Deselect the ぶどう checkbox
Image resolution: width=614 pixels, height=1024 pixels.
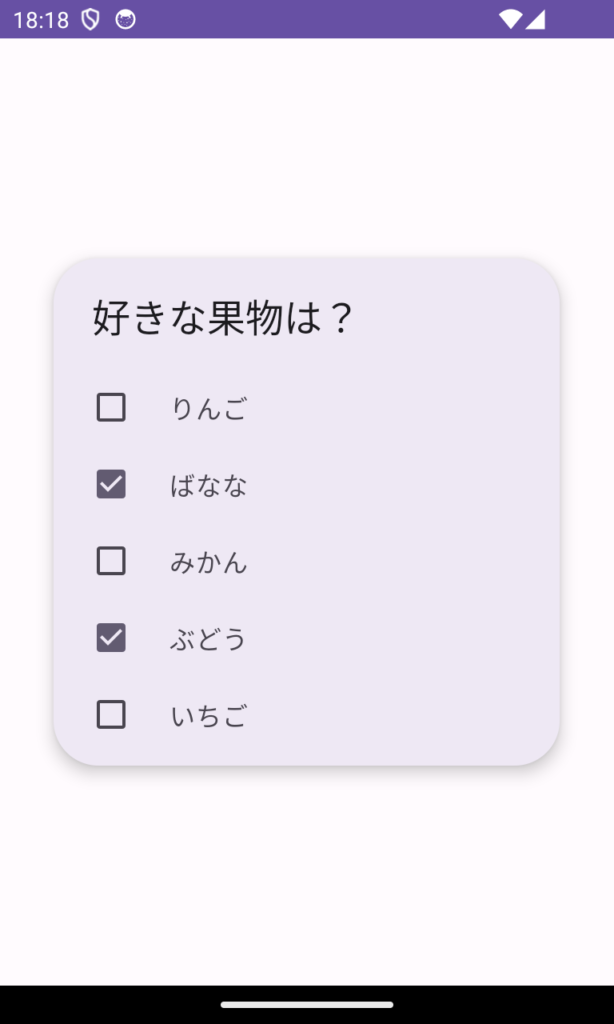pos(111,638)
